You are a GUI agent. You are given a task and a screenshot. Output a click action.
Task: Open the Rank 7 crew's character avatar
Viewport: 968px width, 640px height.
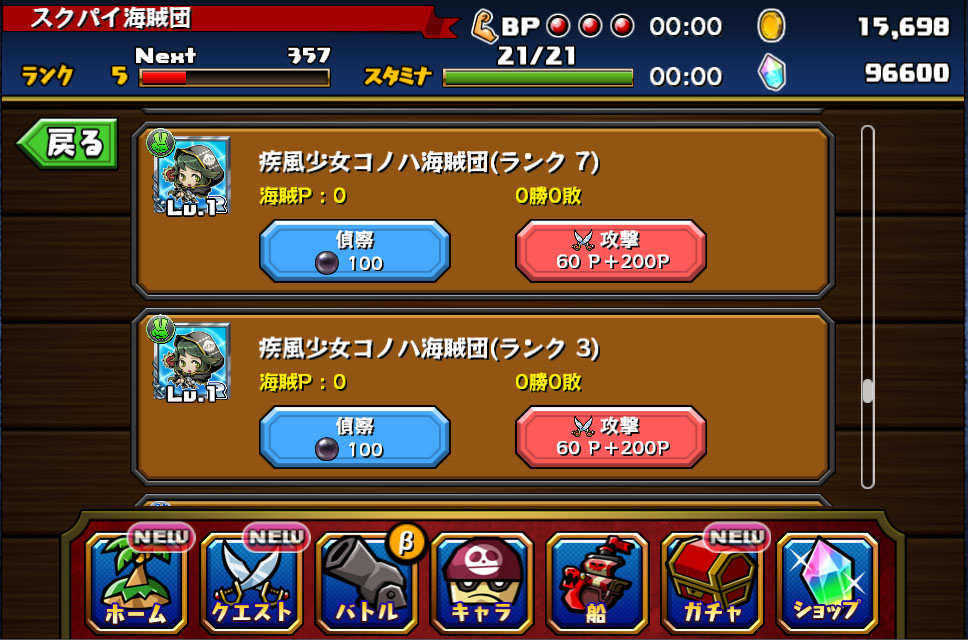[x=192, y=173]
